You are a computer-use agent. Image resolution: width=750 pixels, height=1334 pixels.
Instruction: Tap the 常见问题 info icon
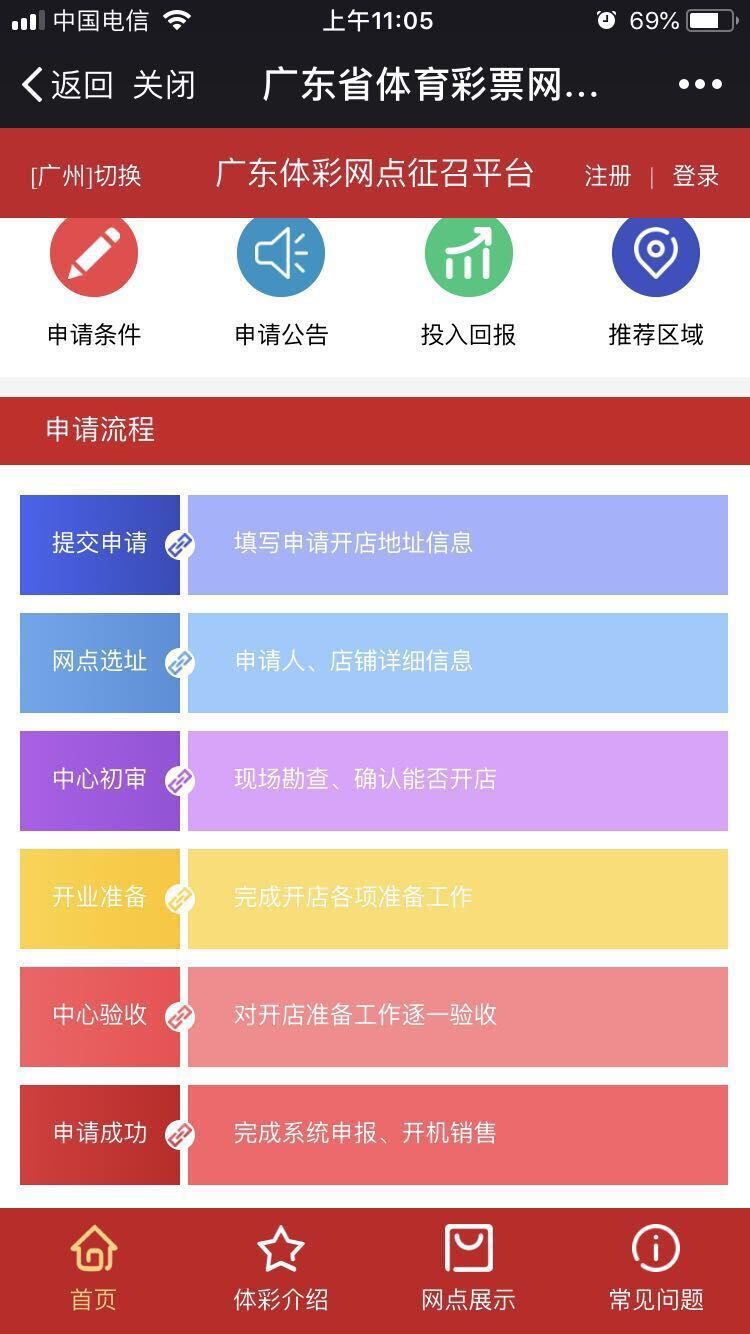click(654, 1249)
